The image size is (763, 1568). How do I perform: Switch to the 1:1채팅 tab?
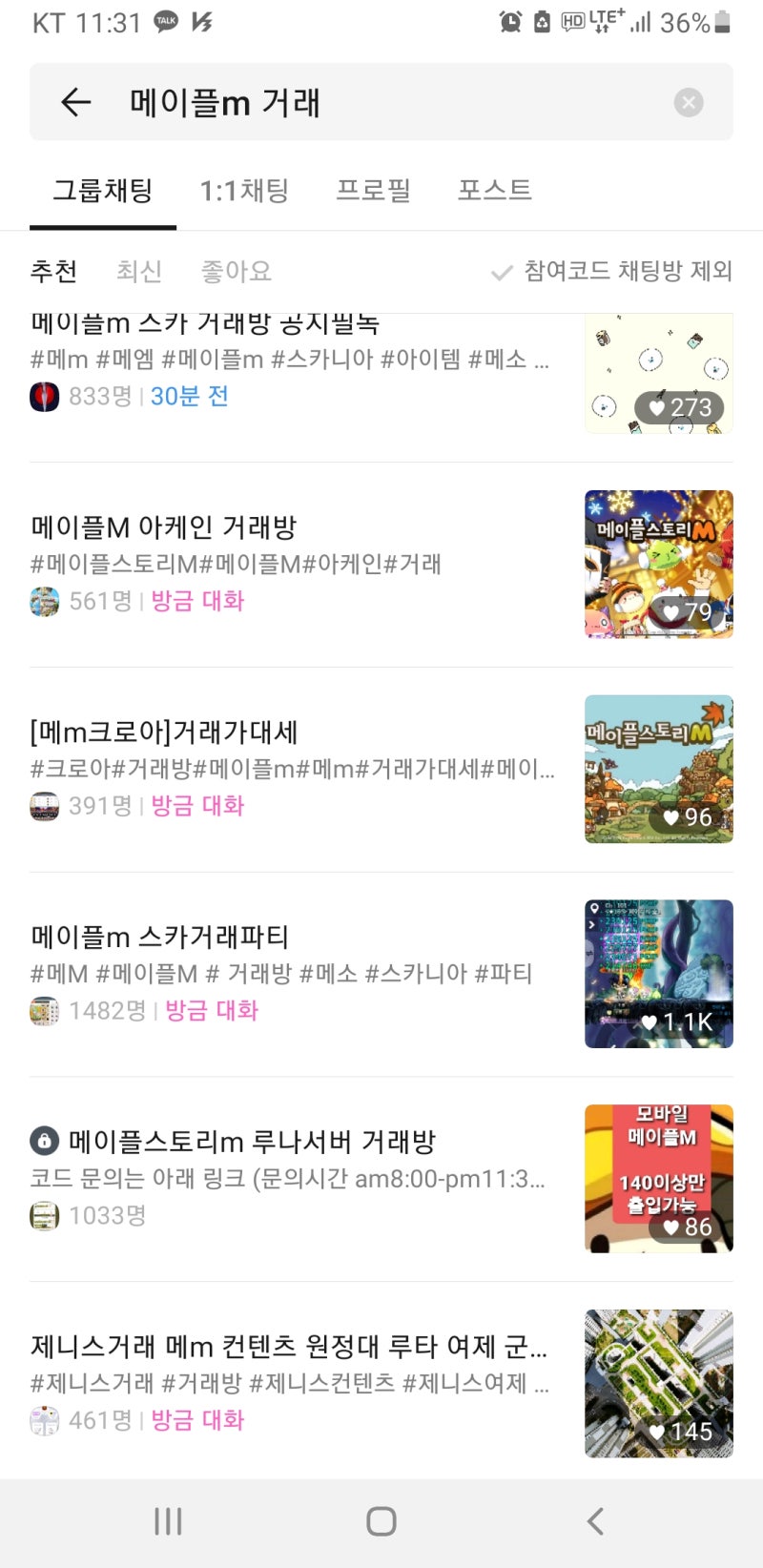click(x=245, y=189)
